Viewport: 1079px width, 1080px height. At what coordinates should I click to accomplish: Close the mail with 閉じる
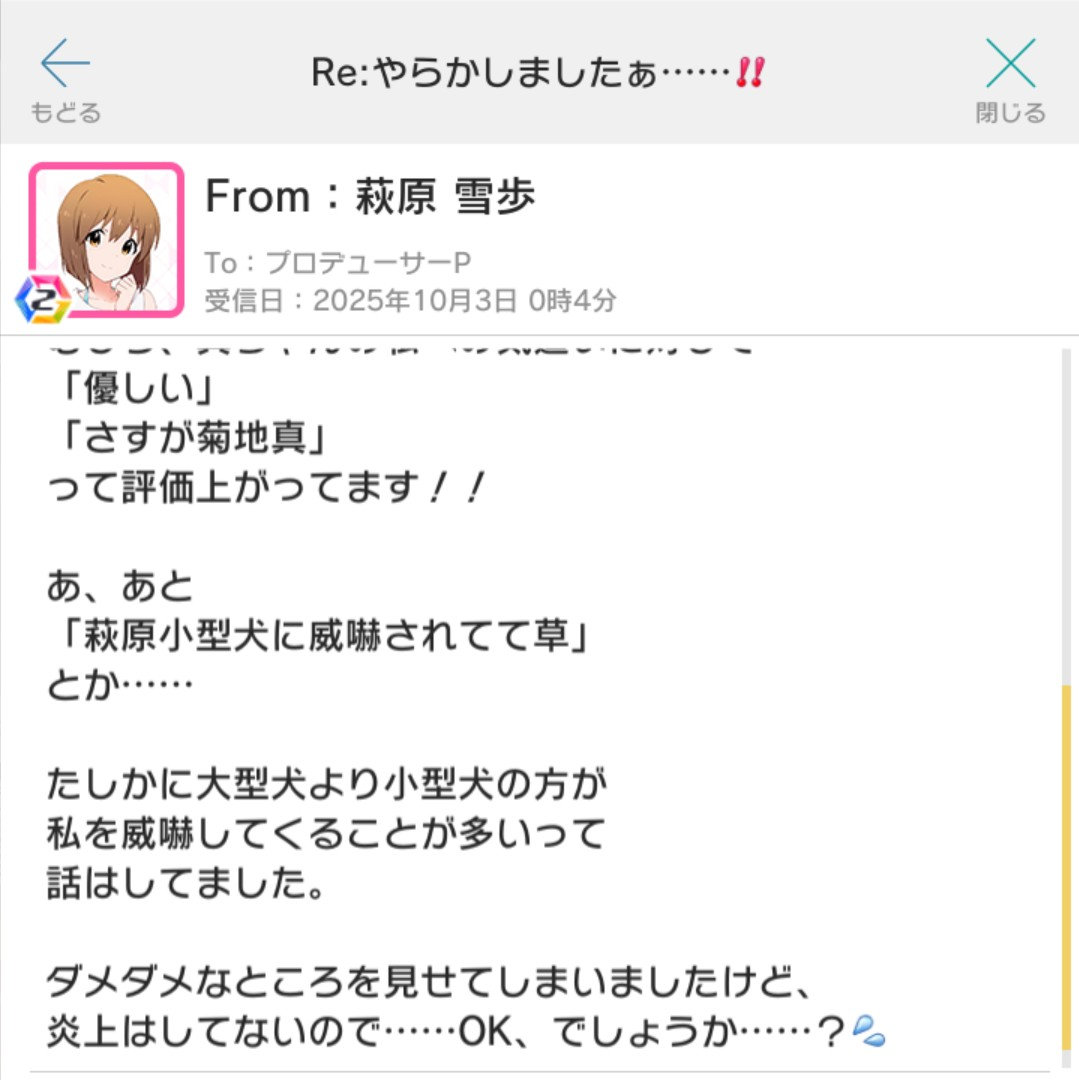pos(1010,78)
